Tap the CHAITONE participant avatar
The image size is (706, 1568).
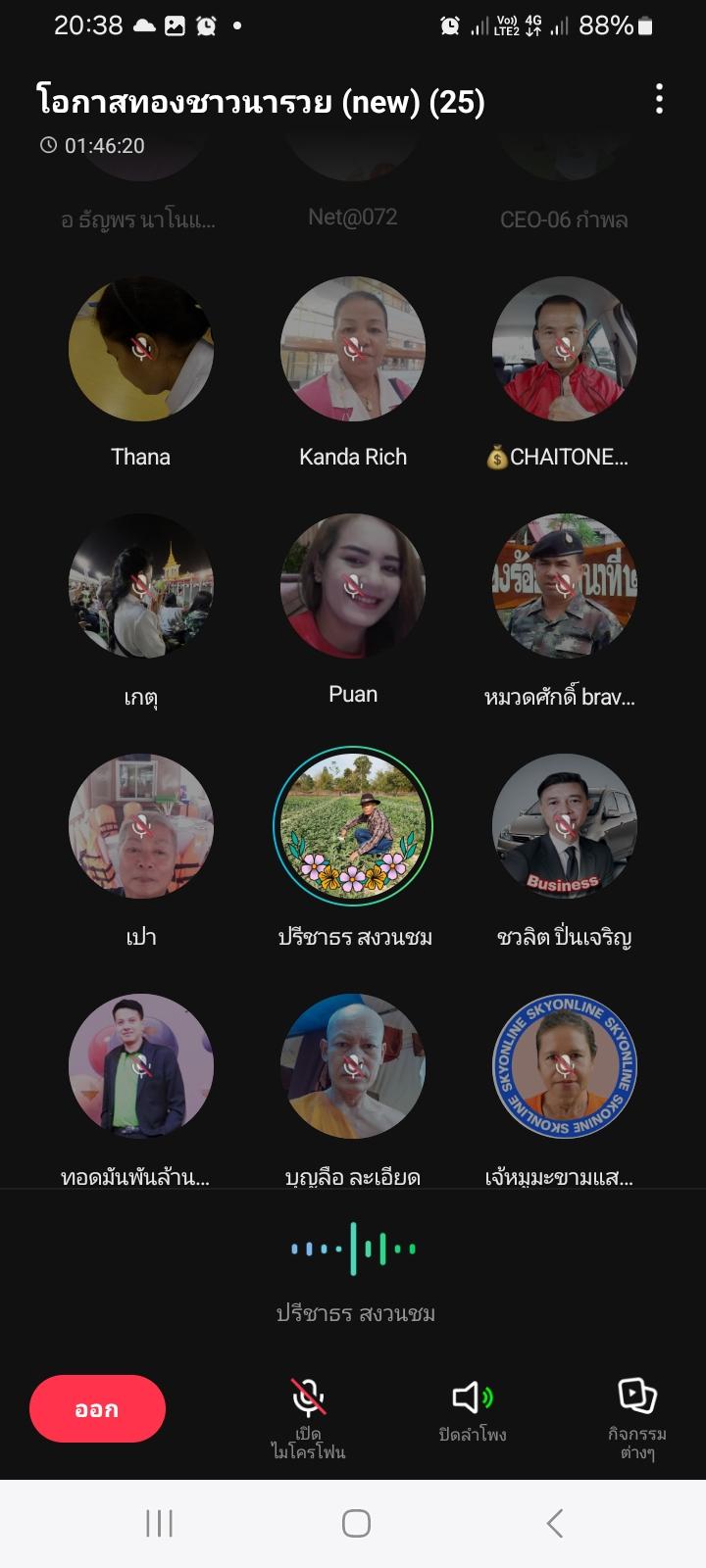click(565, 349)
